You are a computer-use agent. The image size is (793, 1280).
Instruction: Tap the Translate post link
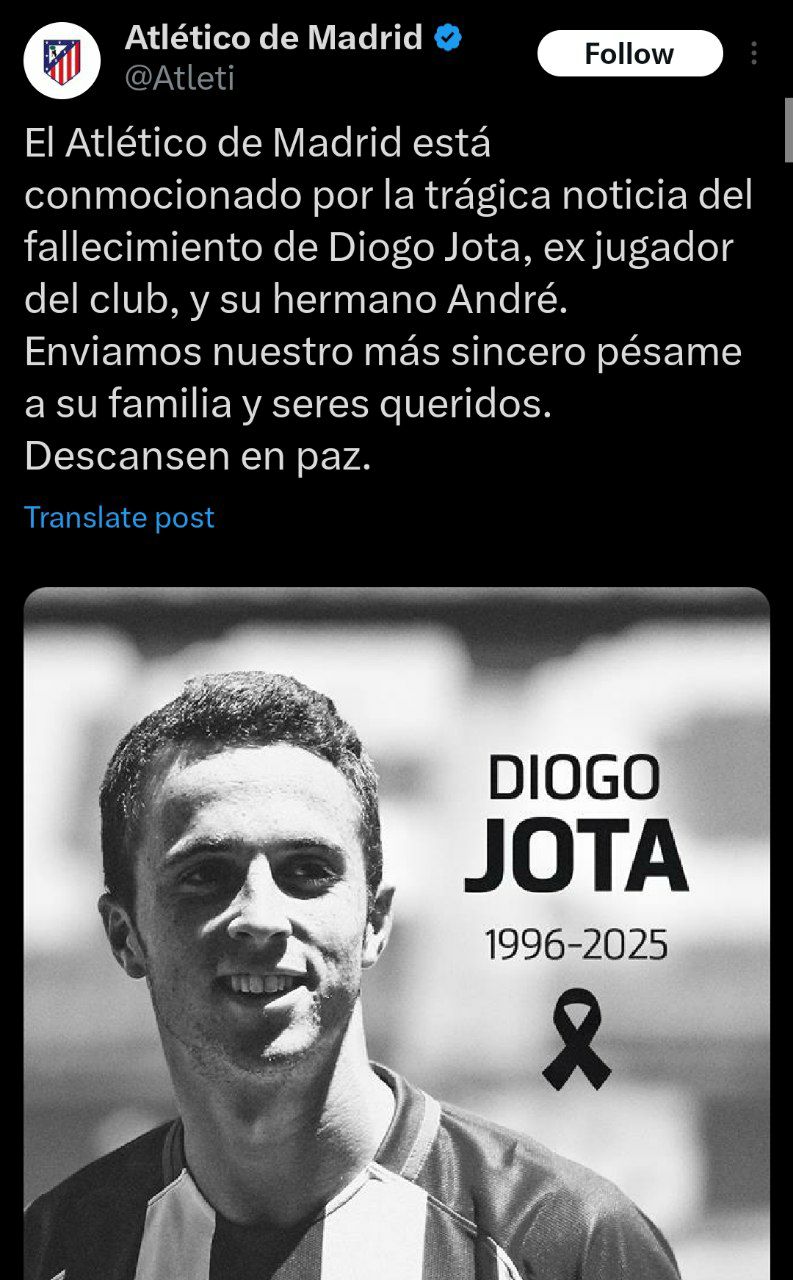point(119,517)
